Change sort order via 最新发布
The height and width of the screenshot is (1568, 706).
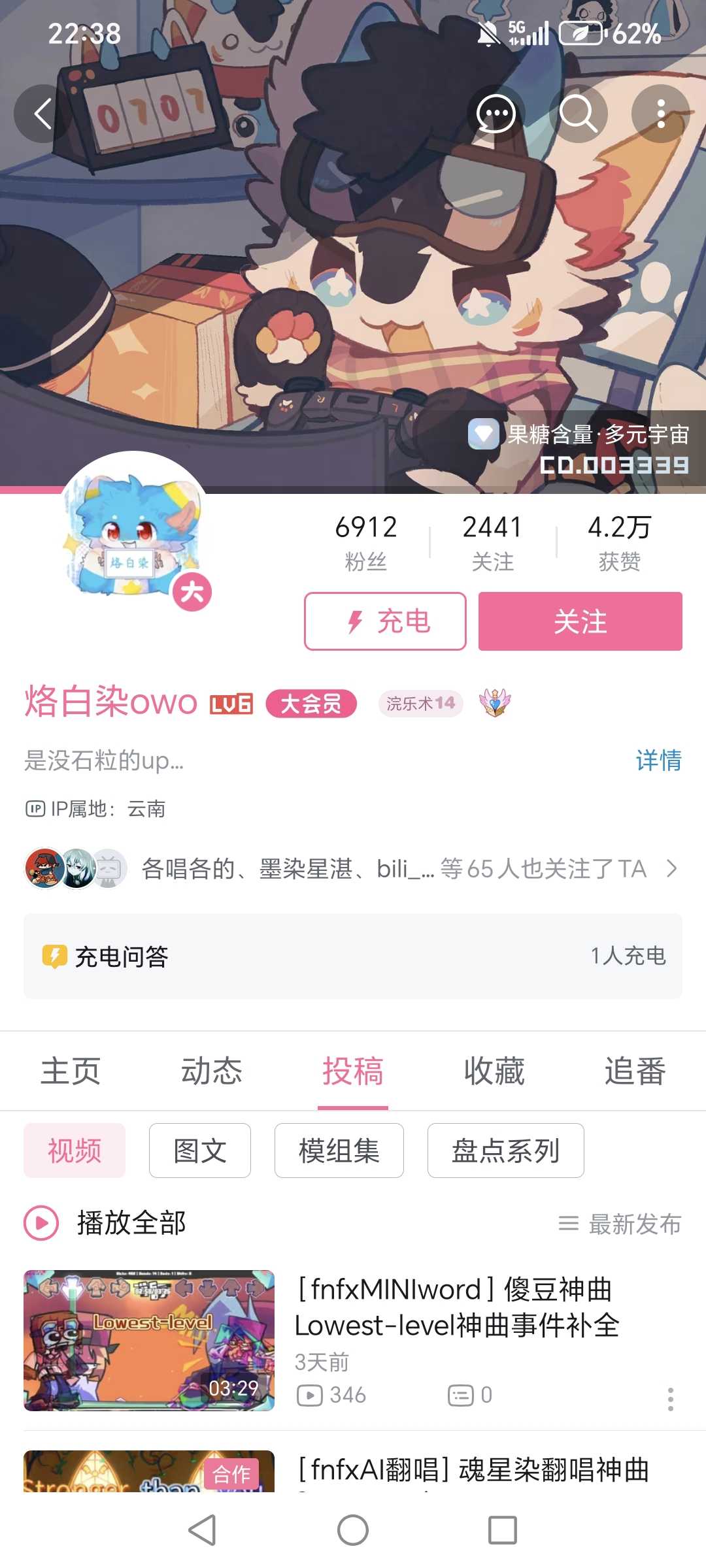pyautogui.click(x=620, y=1224)
